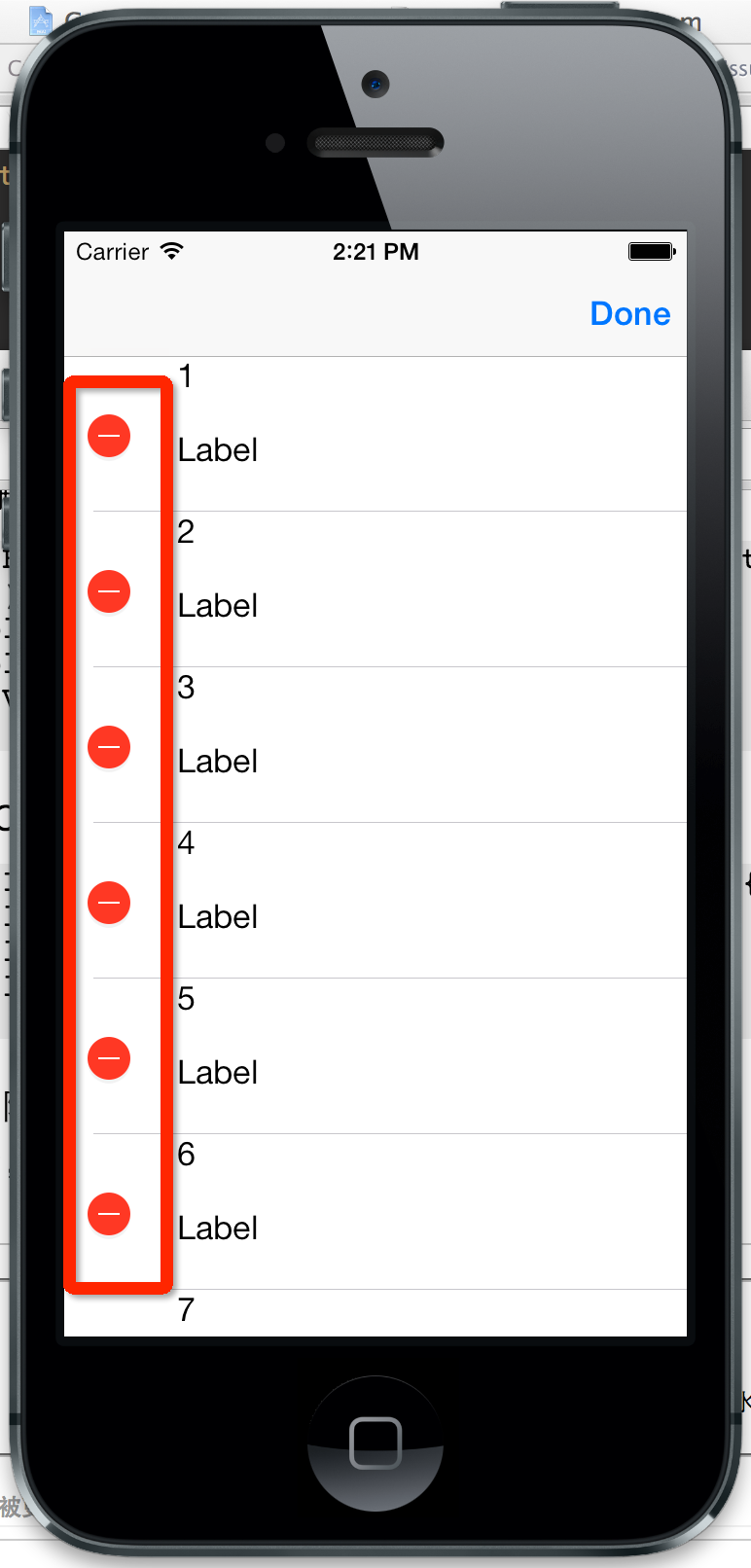Tap Done to finish editing

pos(630,314)
